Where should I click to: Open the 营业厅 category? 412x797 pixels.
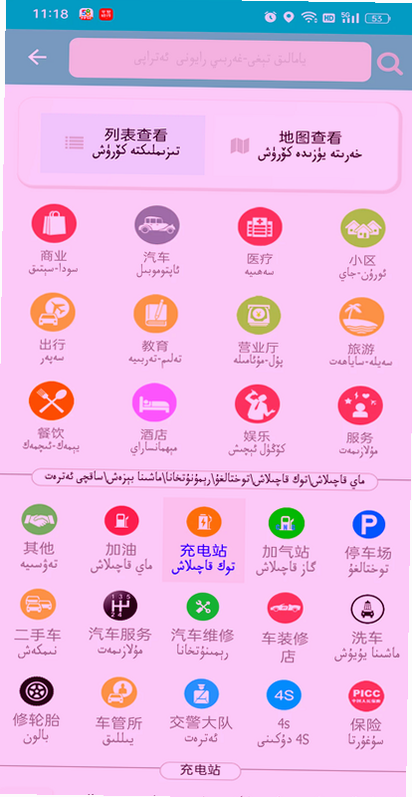[x=258, y=331]
